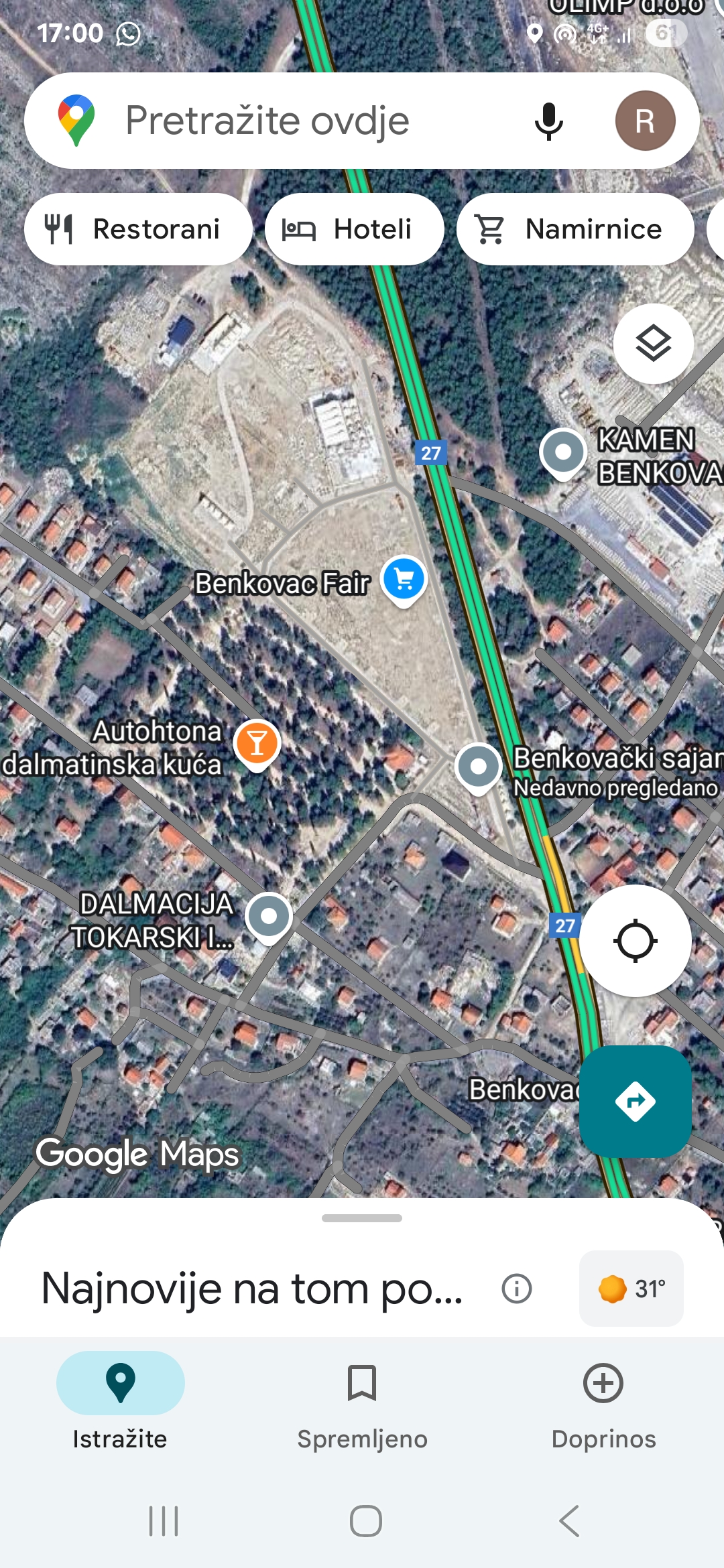Start voice search with the microphone
Screen dimensions: 724x1568
[548, 121]
